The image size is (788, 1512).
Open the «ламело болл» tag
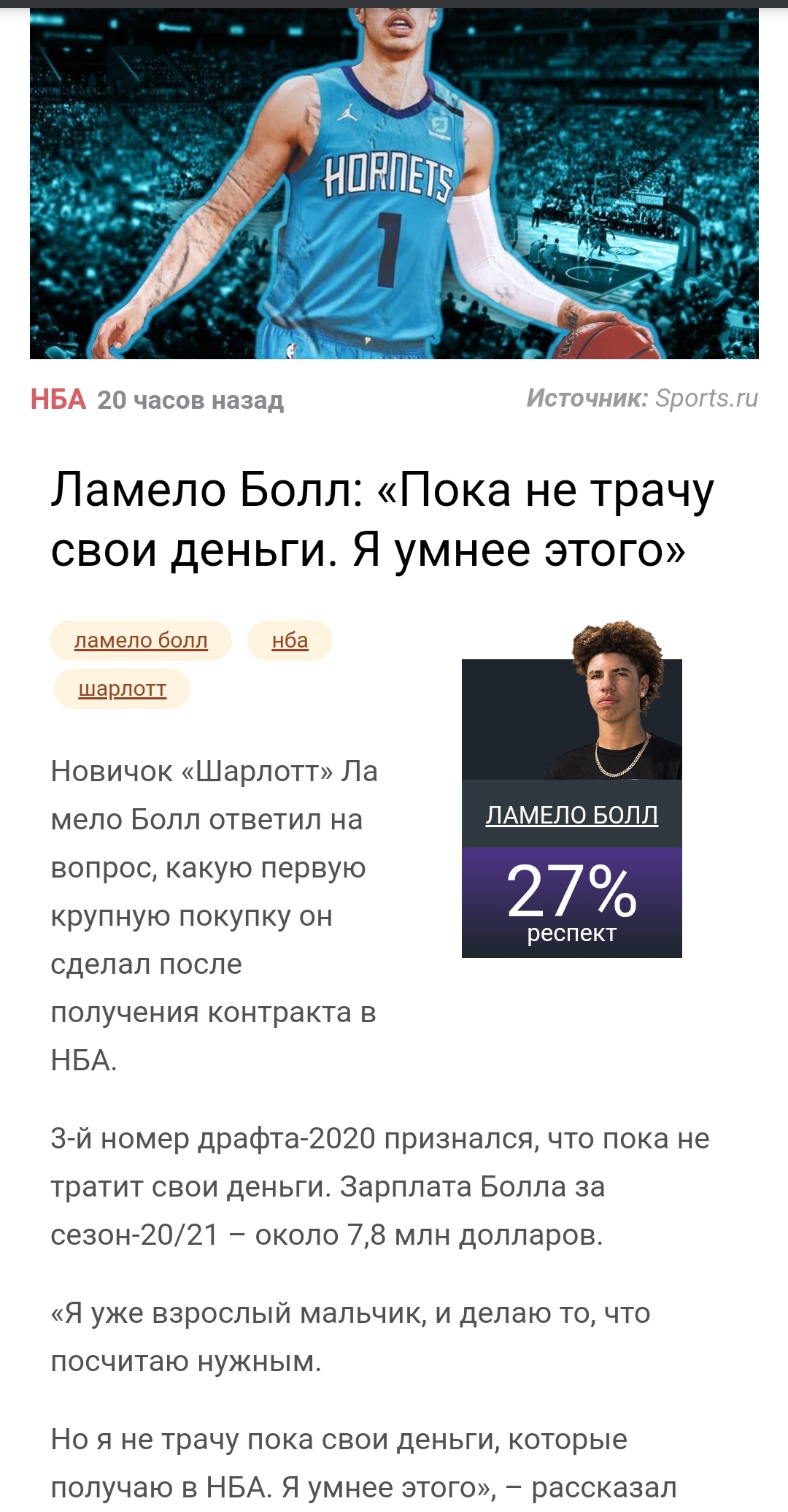pyautogui.click(x=141, y=641)
